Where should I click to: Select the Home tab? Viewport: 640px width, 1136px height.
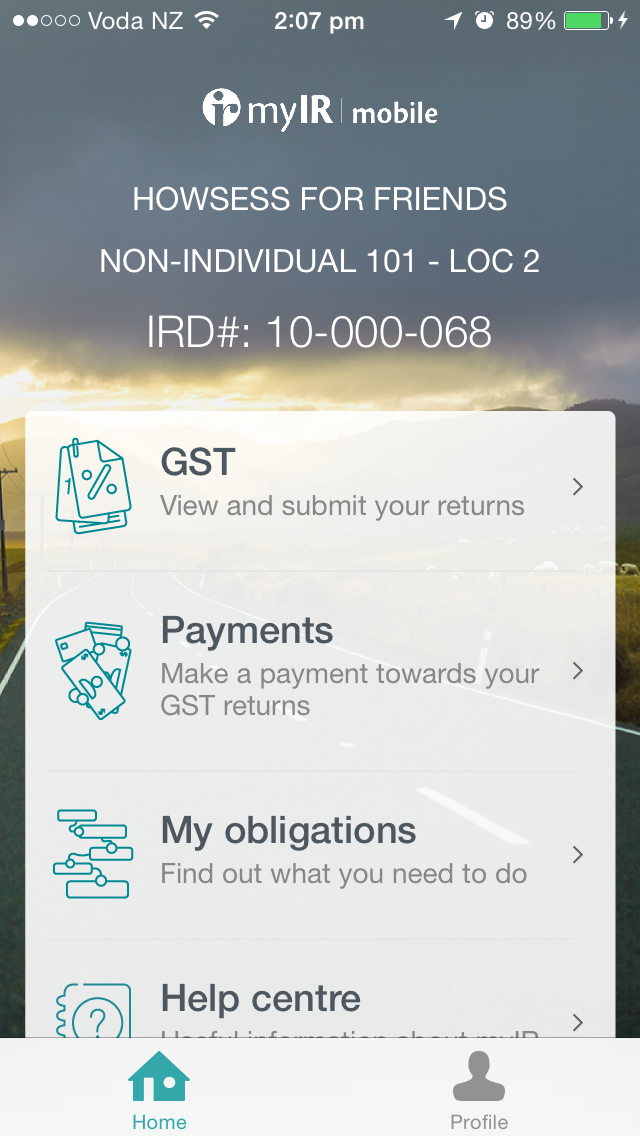tap(159, 1089)
